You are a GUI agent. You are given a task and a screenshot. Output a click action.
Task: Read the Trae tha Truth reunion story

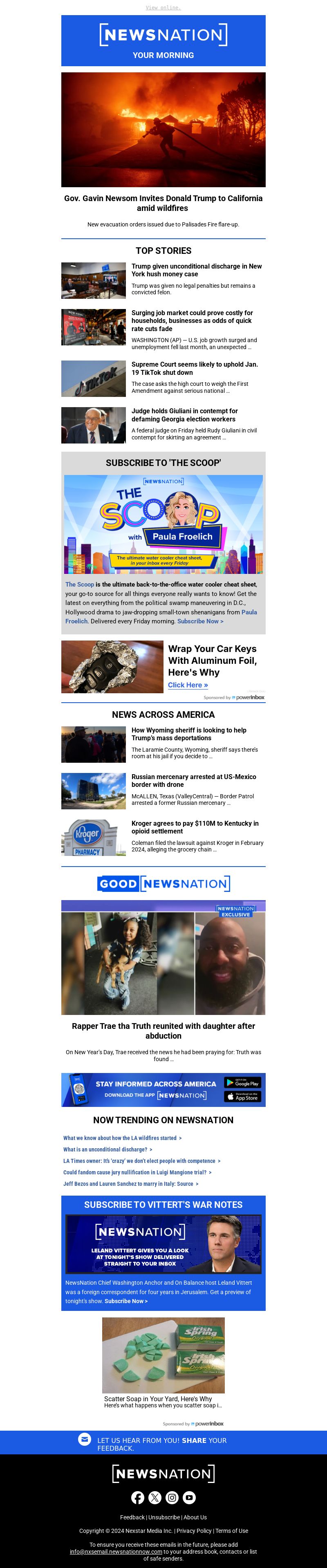click(163, 1030)
